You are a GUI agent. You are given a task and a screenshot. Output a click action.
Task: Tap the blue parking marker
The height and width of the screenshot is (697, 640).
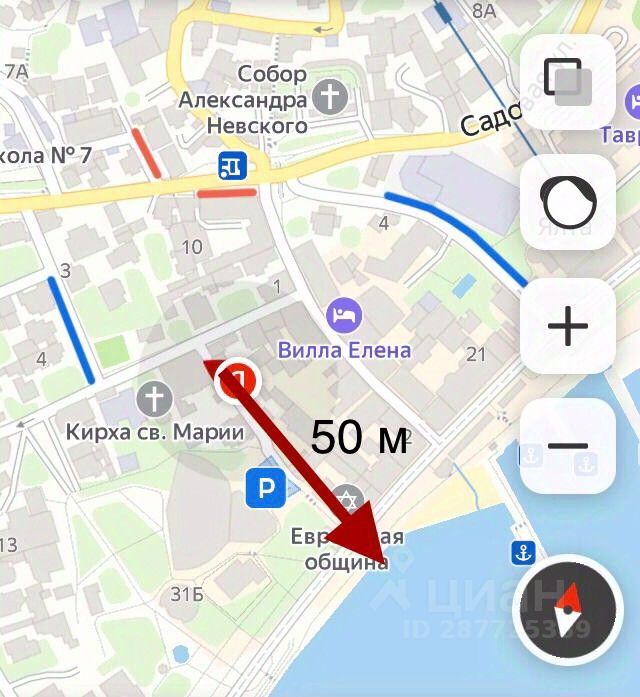(x=266, y=488)
